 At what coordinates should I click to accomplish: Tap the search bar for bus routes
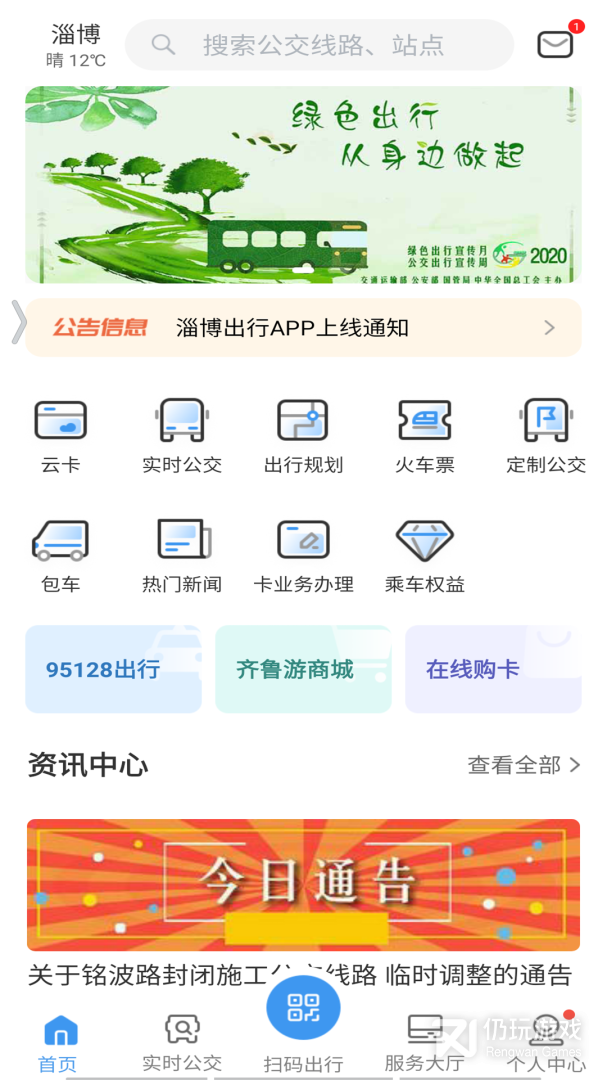(x=320, y=45)
